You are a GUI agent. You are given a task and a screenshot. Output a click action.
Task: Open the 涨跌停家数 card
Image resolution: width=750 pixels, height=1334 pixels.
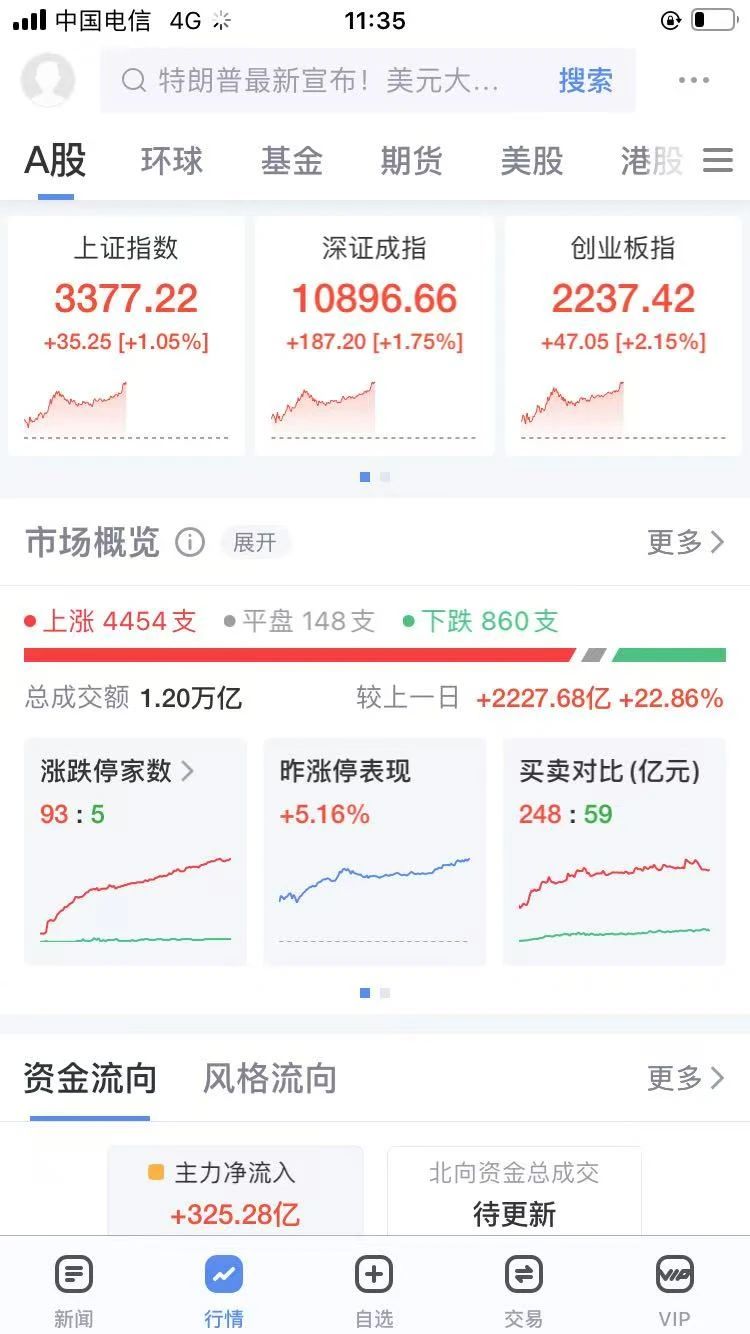click(135, 852)
